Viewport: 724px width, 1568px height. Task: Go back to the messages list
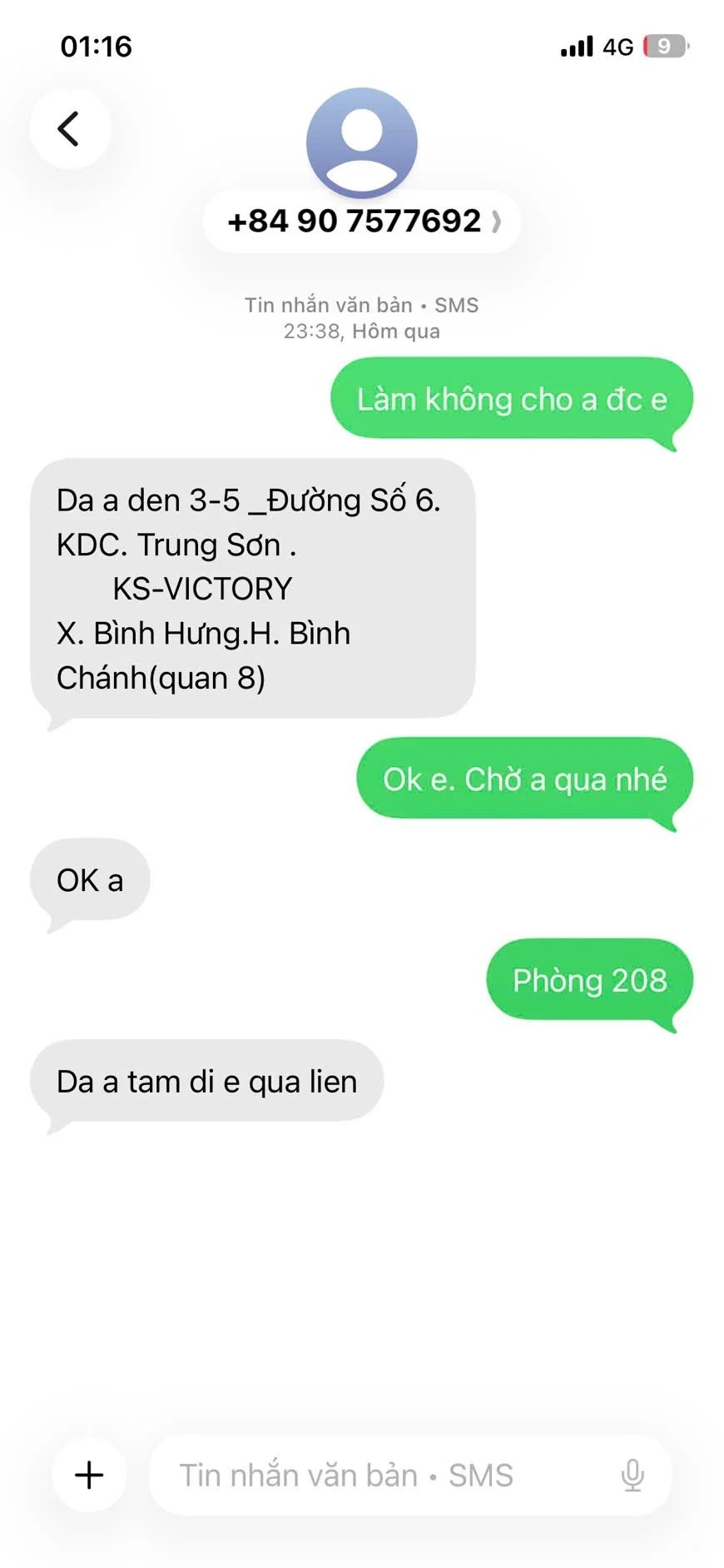[x=70, y=129]
